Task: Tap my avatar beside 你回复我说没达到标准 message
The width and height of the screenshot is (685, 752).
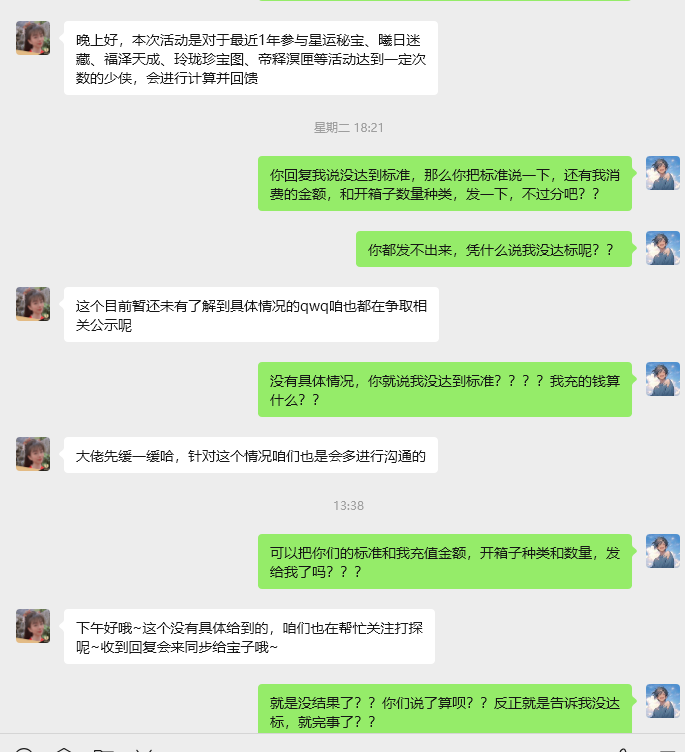Action: [x=662, y=173]
